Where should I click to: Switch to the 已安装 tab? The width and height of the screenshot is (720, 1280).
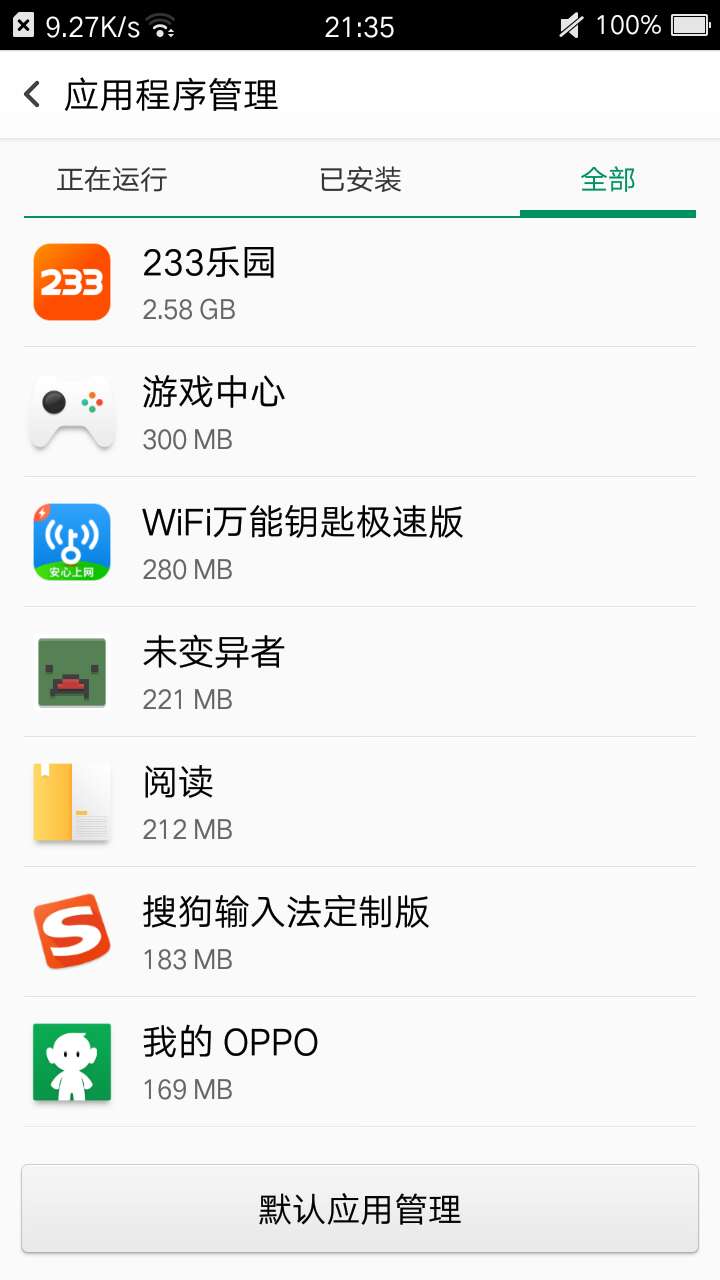point(360,180)
